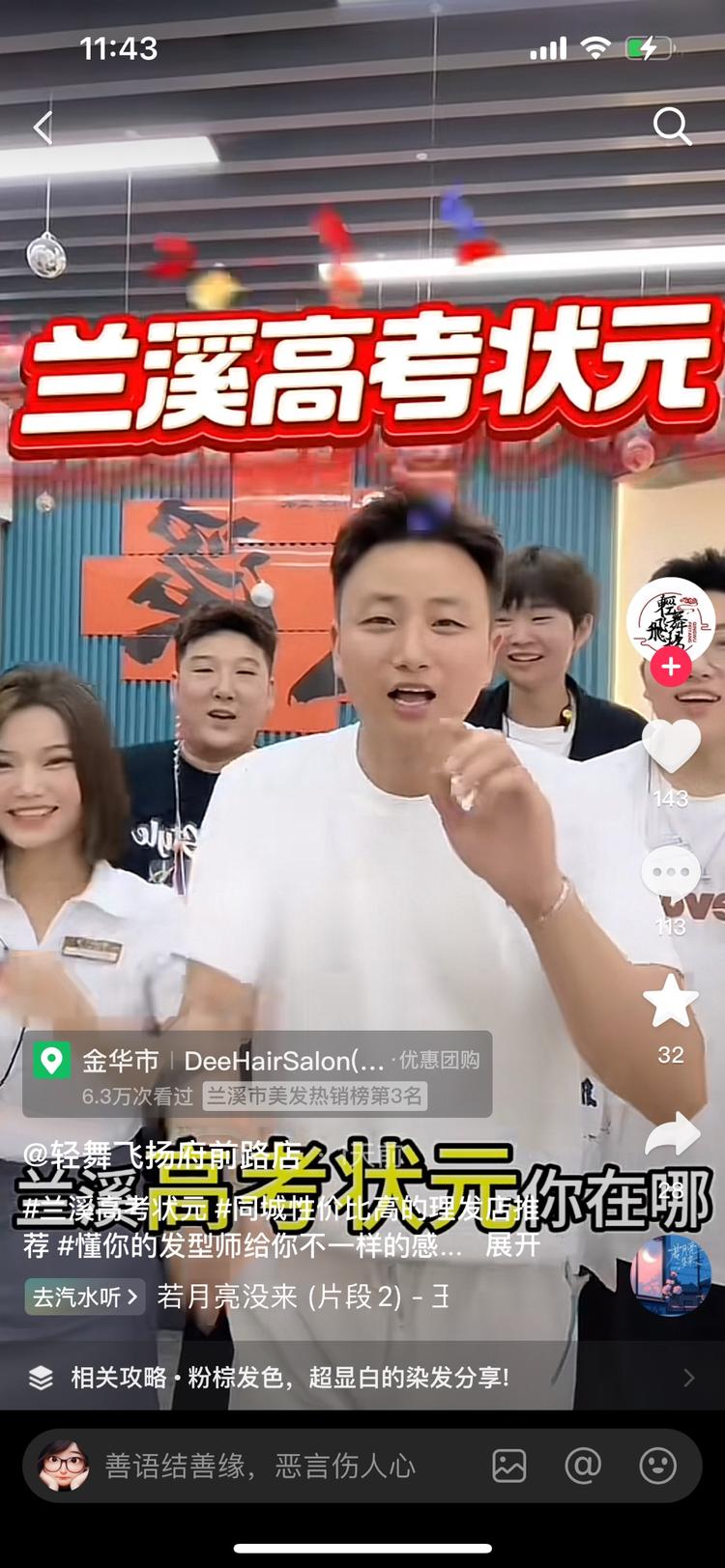Tap the @ mention icon near the input
The width and height of the screenshot is (725, 1568).
click(x=584, y=1466)
